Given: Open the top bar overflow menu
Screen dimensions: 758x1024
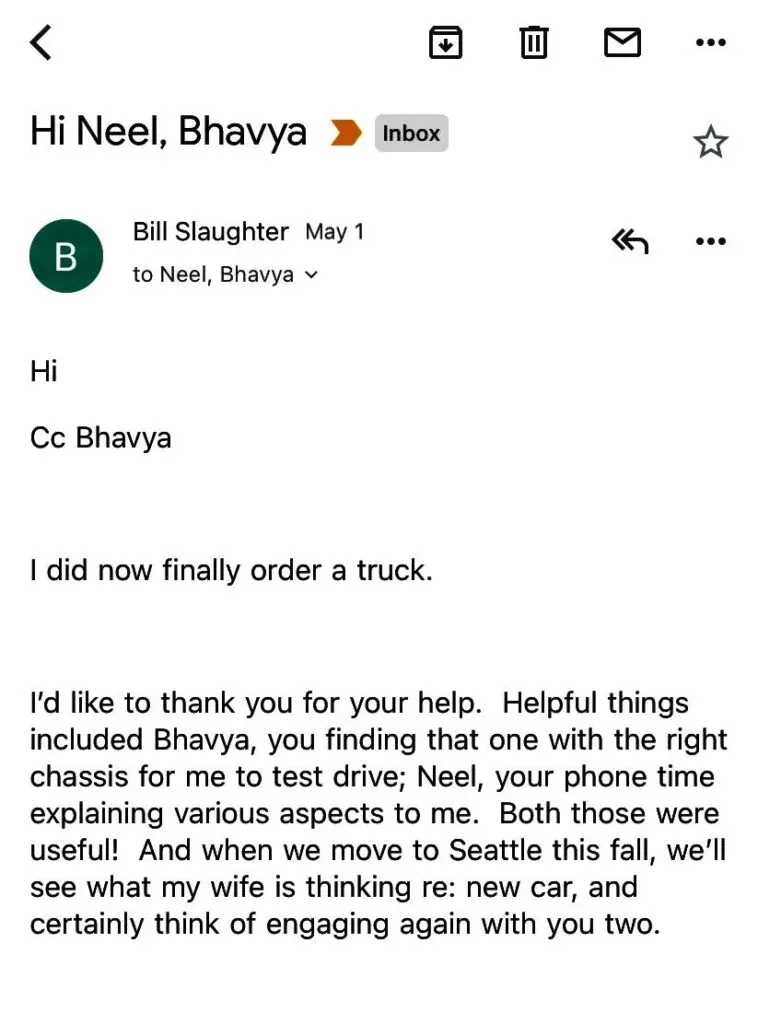Looking at the screenshot, I should click(x=710, y=43).
